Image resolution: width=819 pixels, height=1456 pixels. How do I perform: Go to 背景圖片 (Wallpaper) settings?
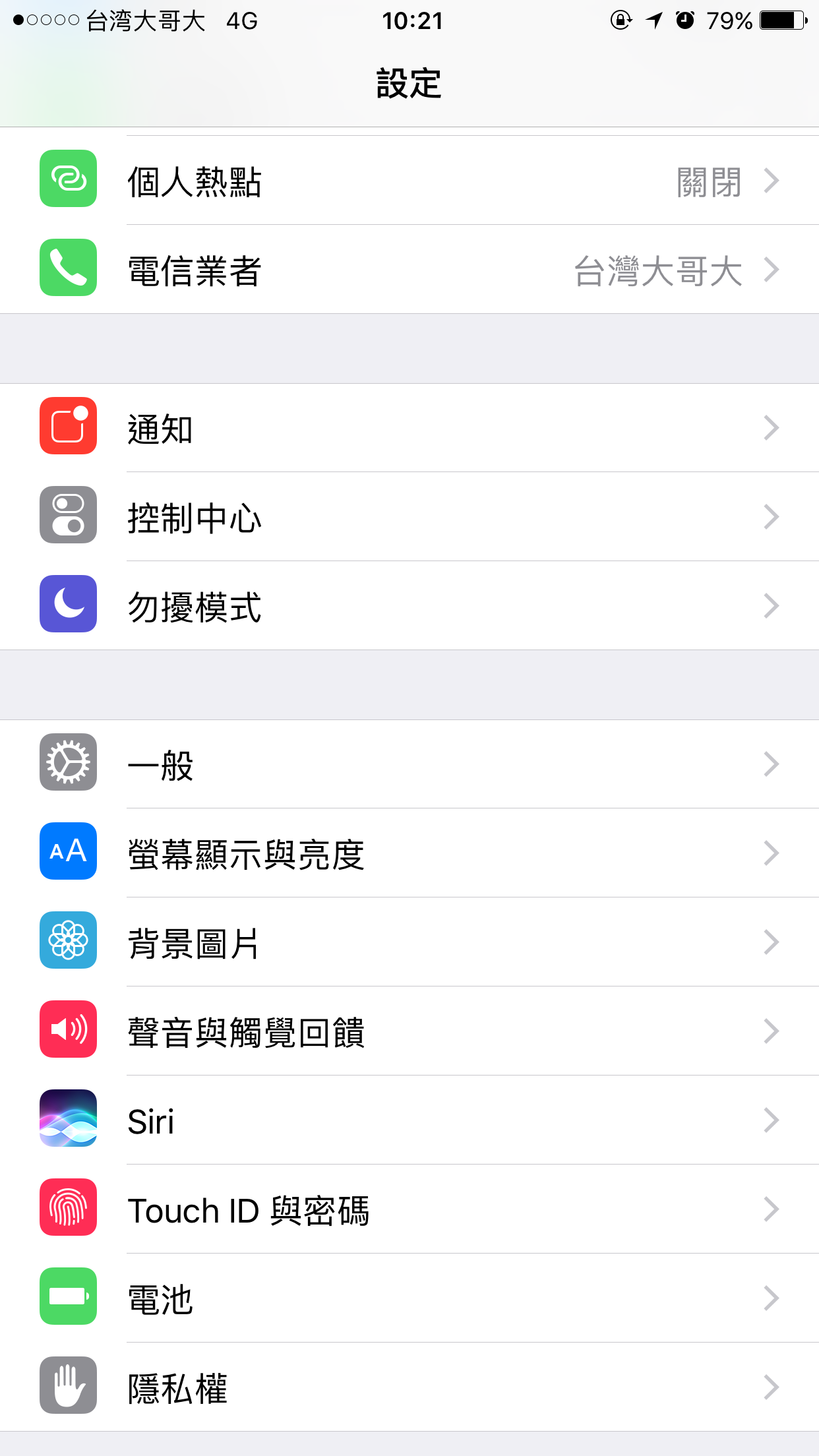[x=409, y=942]
